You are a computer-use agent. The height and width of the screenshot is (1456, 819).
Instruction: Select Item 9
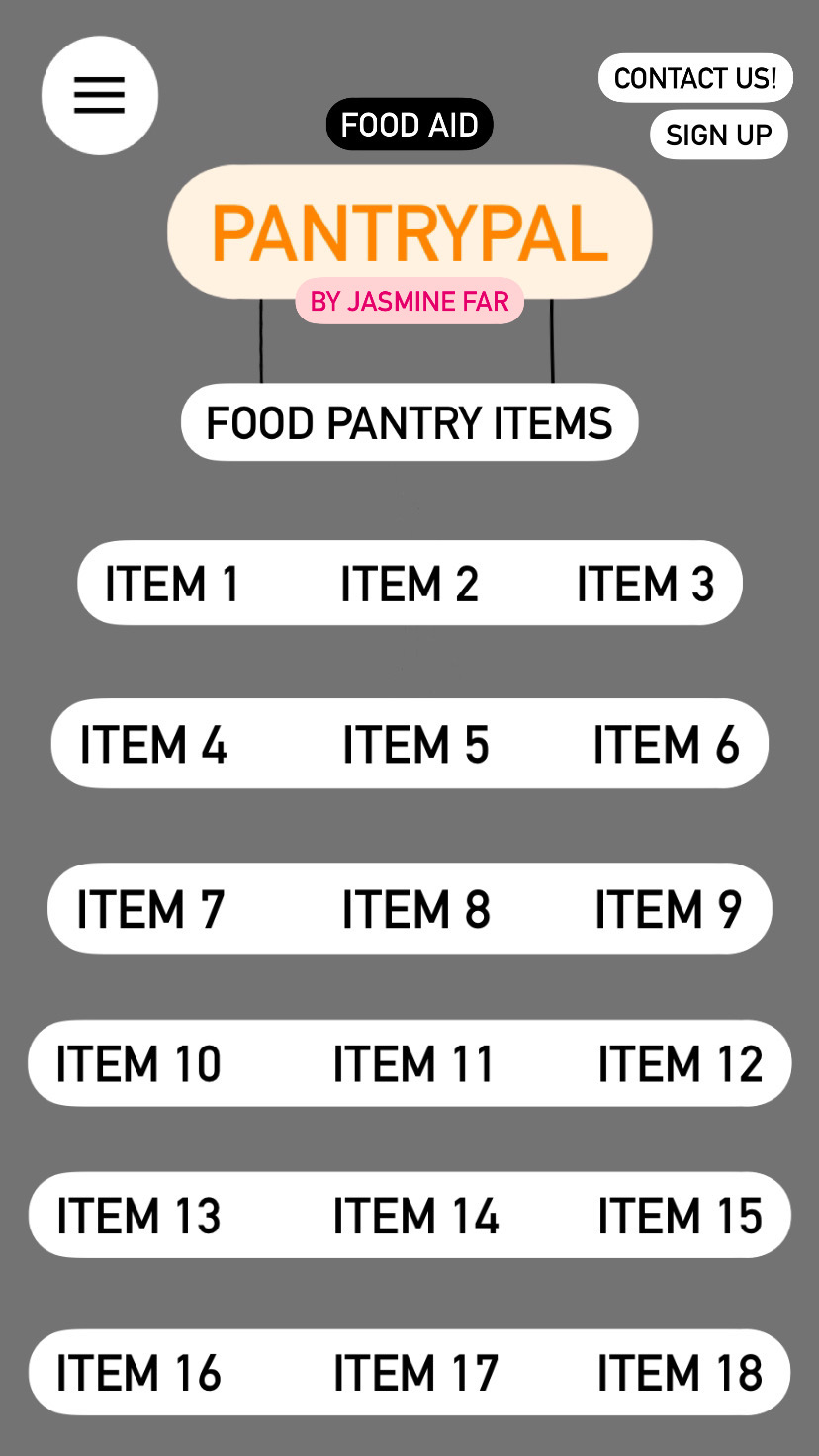pyautogui.click(x=668, y=909)
